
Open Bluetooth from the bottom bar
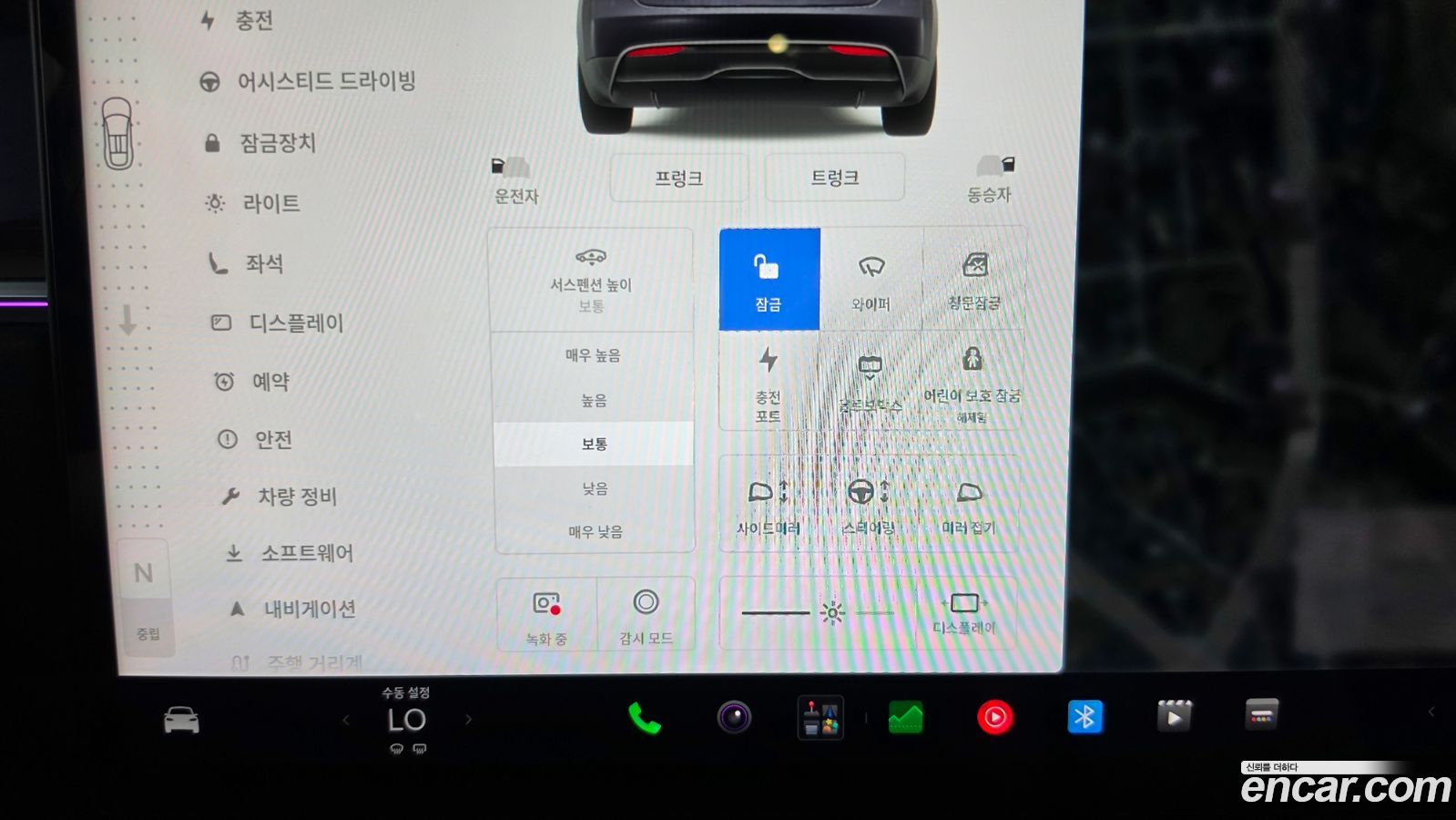click(1084, 717)
